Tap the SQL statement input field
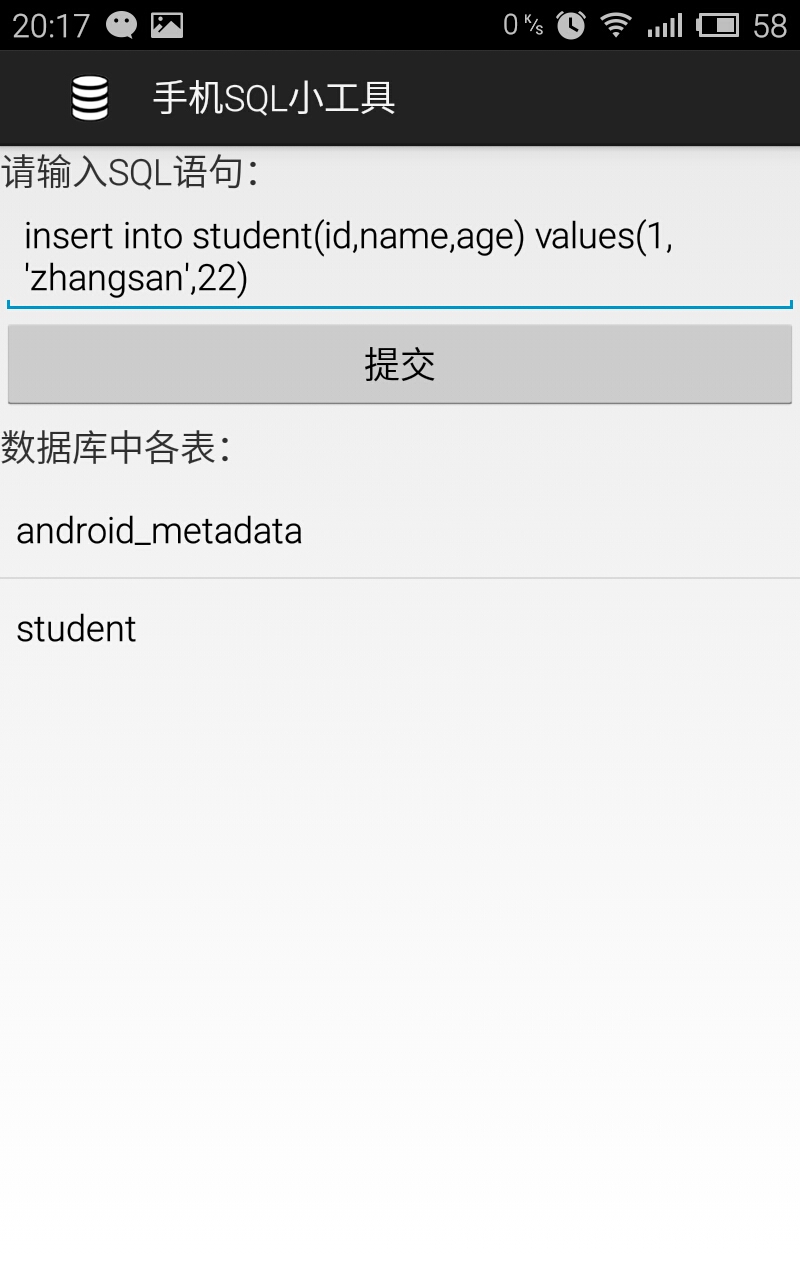 (400, 258)
